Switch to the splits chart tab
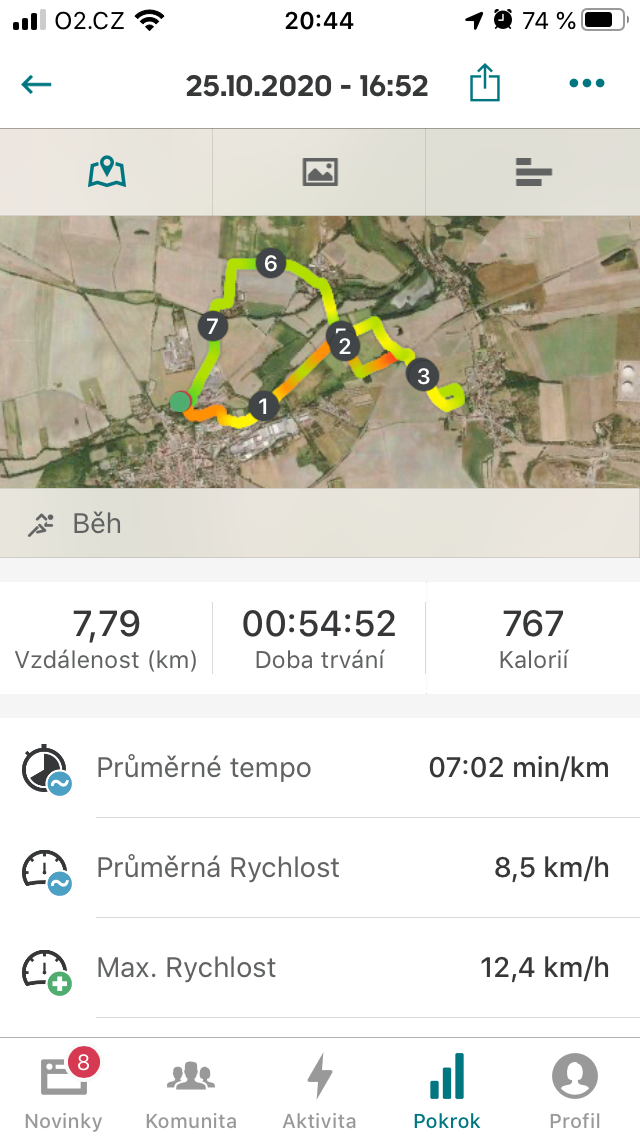The image size is (640, 1136). (533, 172)
